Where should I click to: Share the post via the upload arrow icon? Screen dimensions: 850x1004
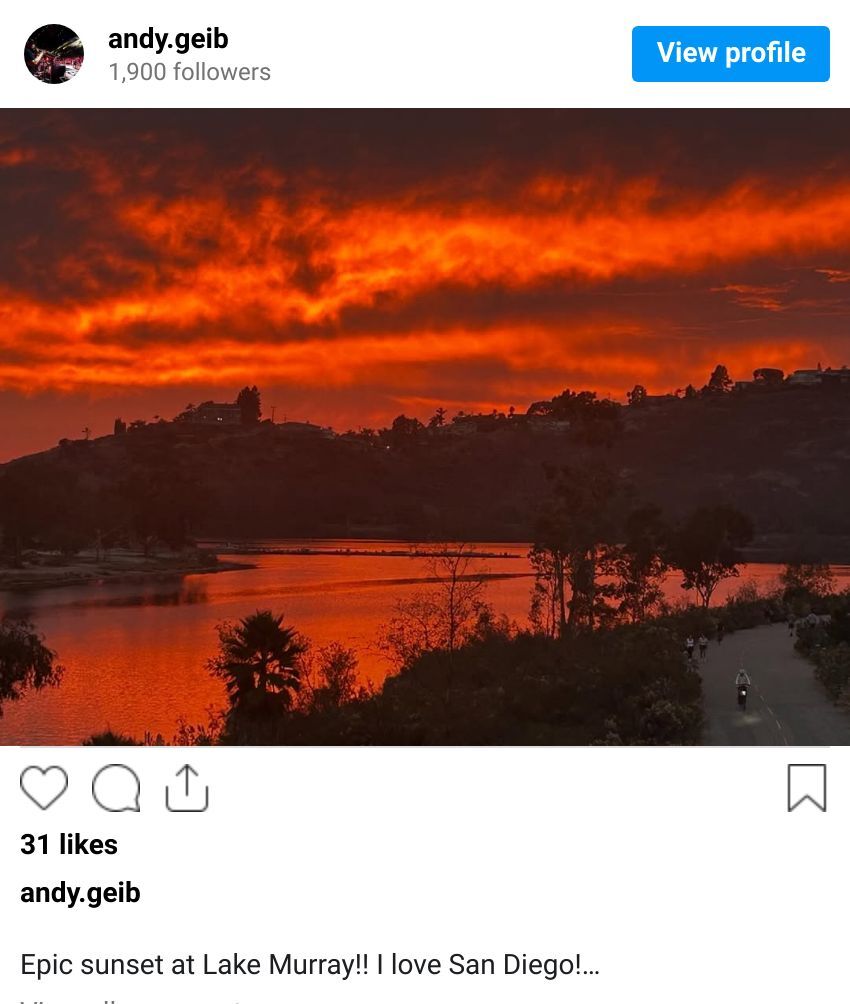click(x=186, y=787)
